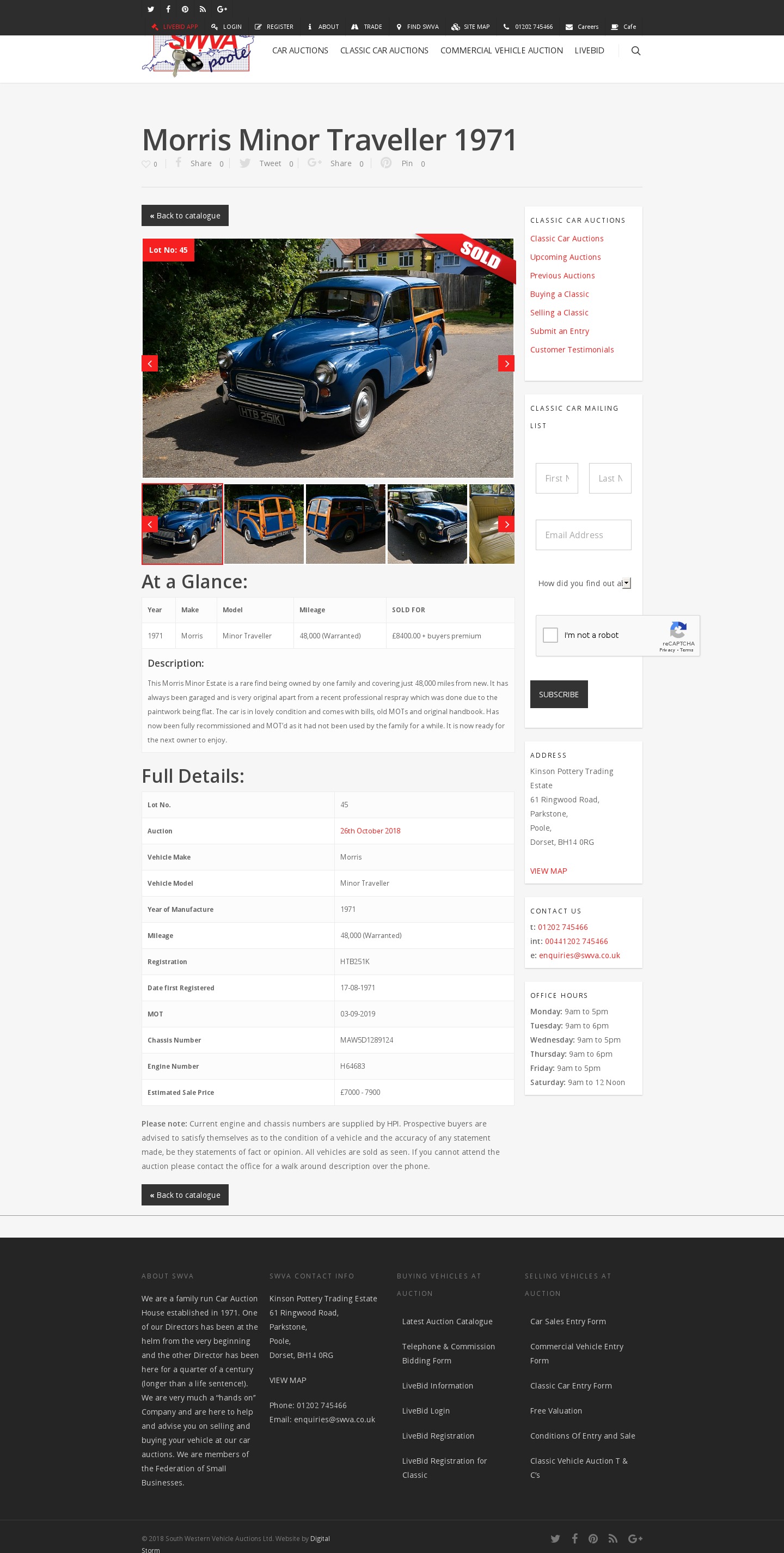This screenshot has width=784, height=1553.
Task: Expand the How did you find out dropdown
Action: point(583,583)
